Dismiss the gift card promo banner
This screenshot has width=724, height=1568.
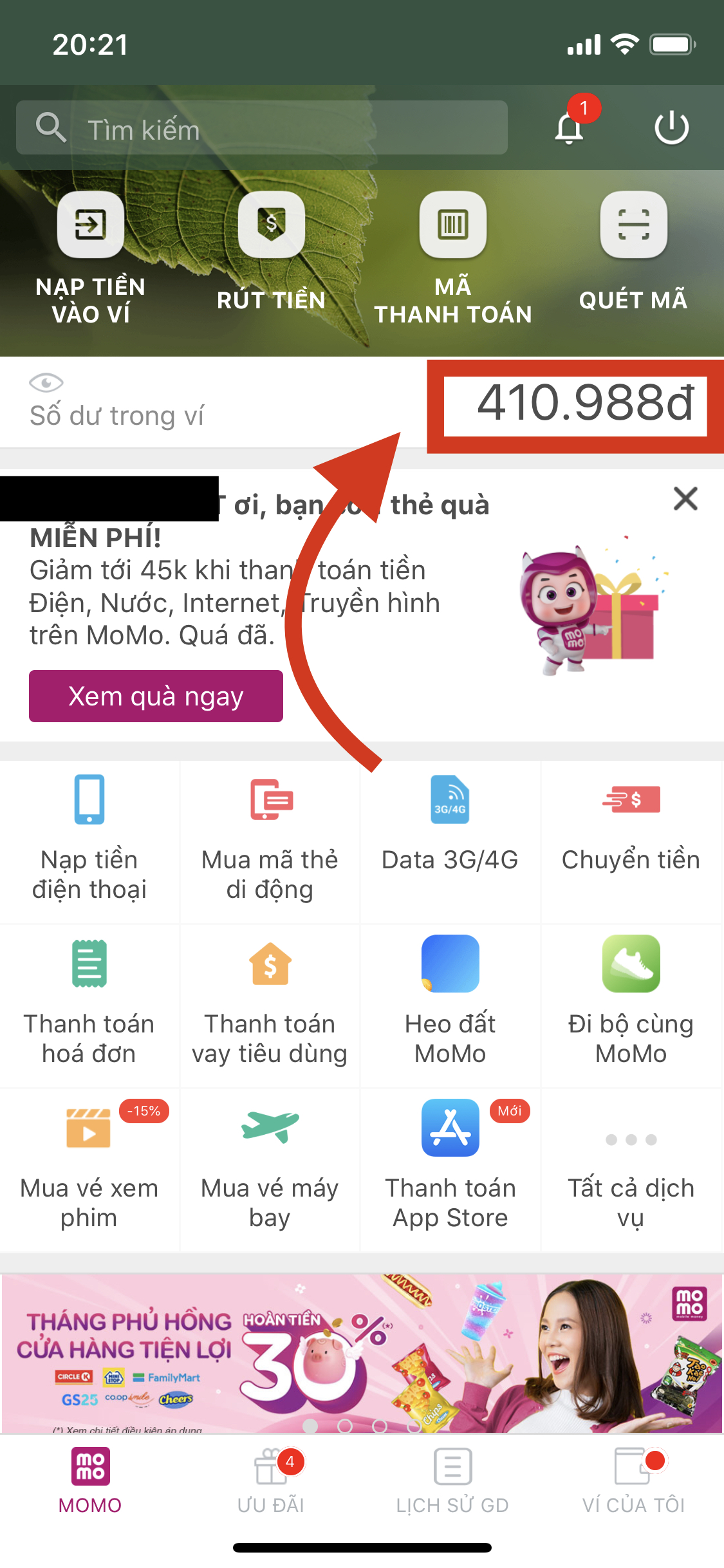(685, 499)
